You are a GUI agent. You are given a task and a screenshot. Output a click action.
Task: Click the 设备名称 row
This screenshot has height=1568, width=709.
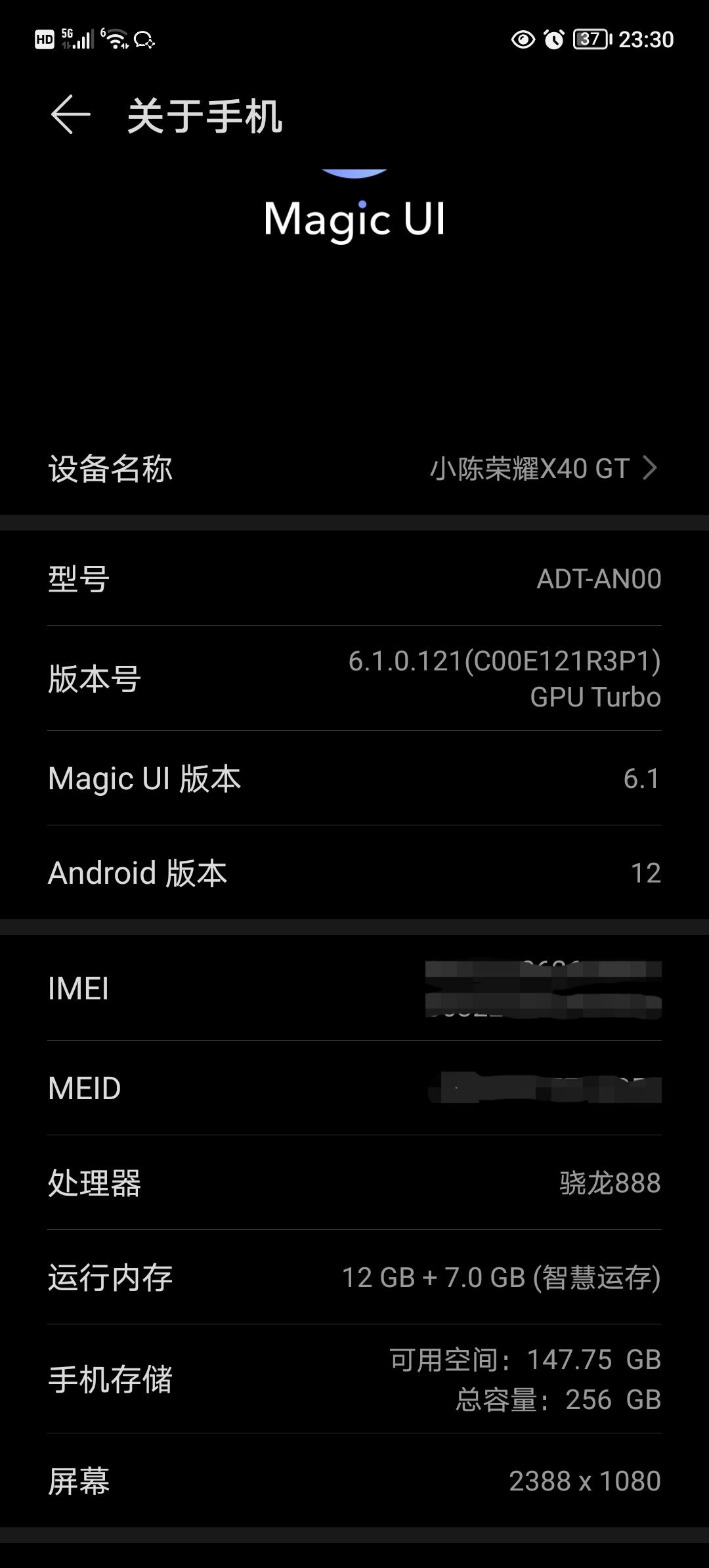(354, 469)
